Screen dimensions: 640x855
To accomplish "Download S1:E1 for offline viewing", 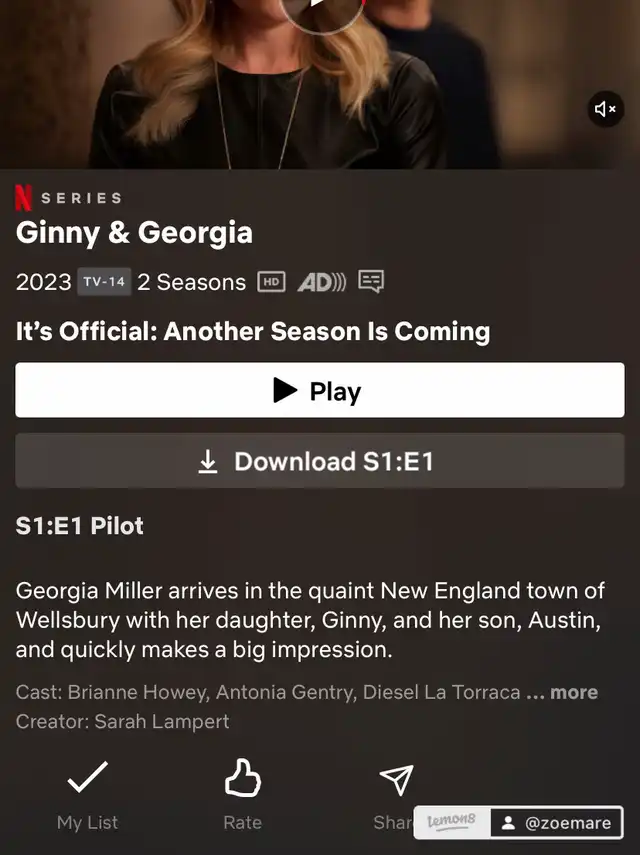I will coord(319,461).
